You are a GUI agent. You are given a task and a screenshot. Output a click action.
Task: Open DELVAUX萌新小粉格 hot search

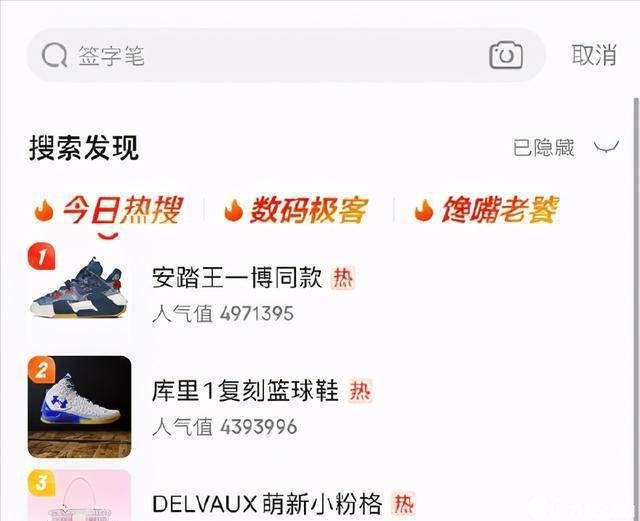(x=268, y=502)
